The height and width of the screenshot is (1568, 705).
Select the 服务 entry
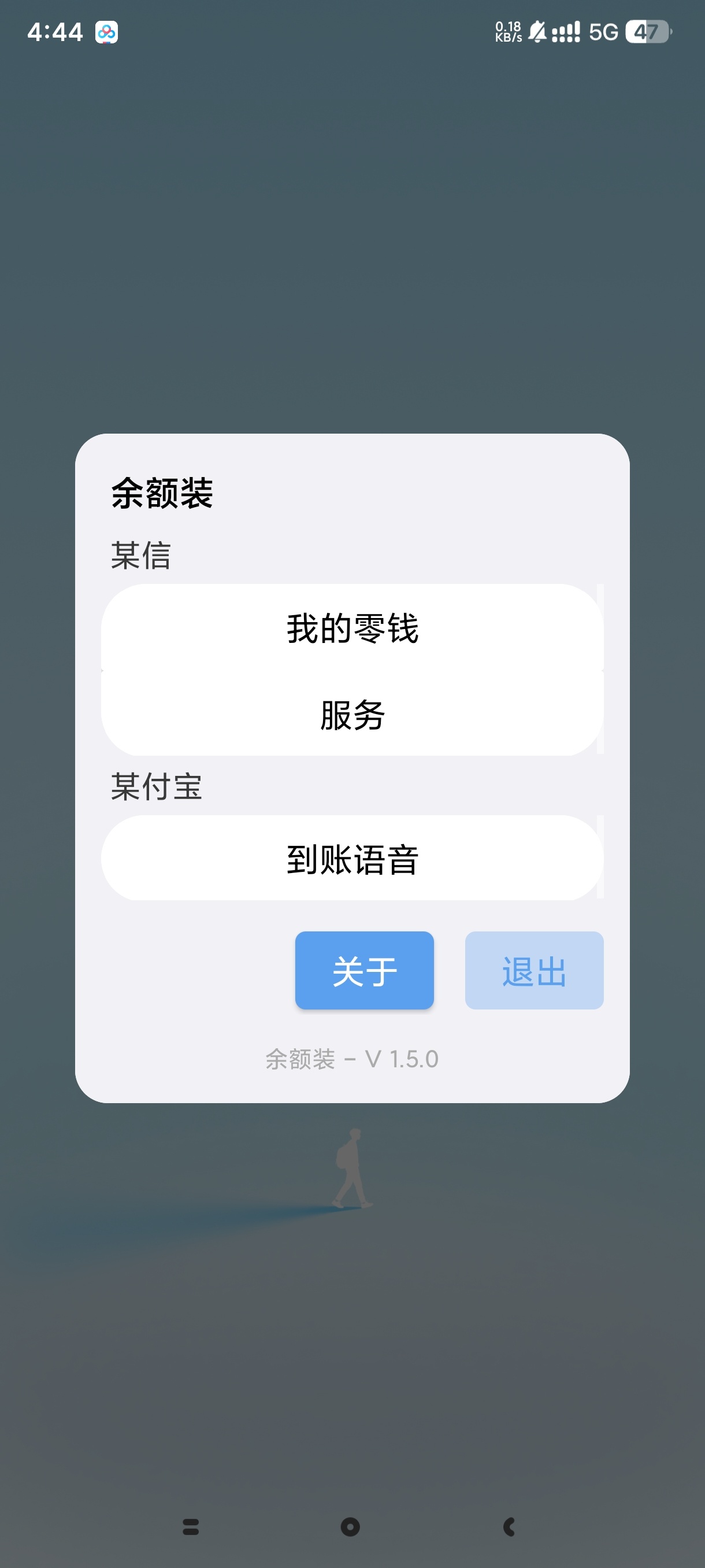352,714
